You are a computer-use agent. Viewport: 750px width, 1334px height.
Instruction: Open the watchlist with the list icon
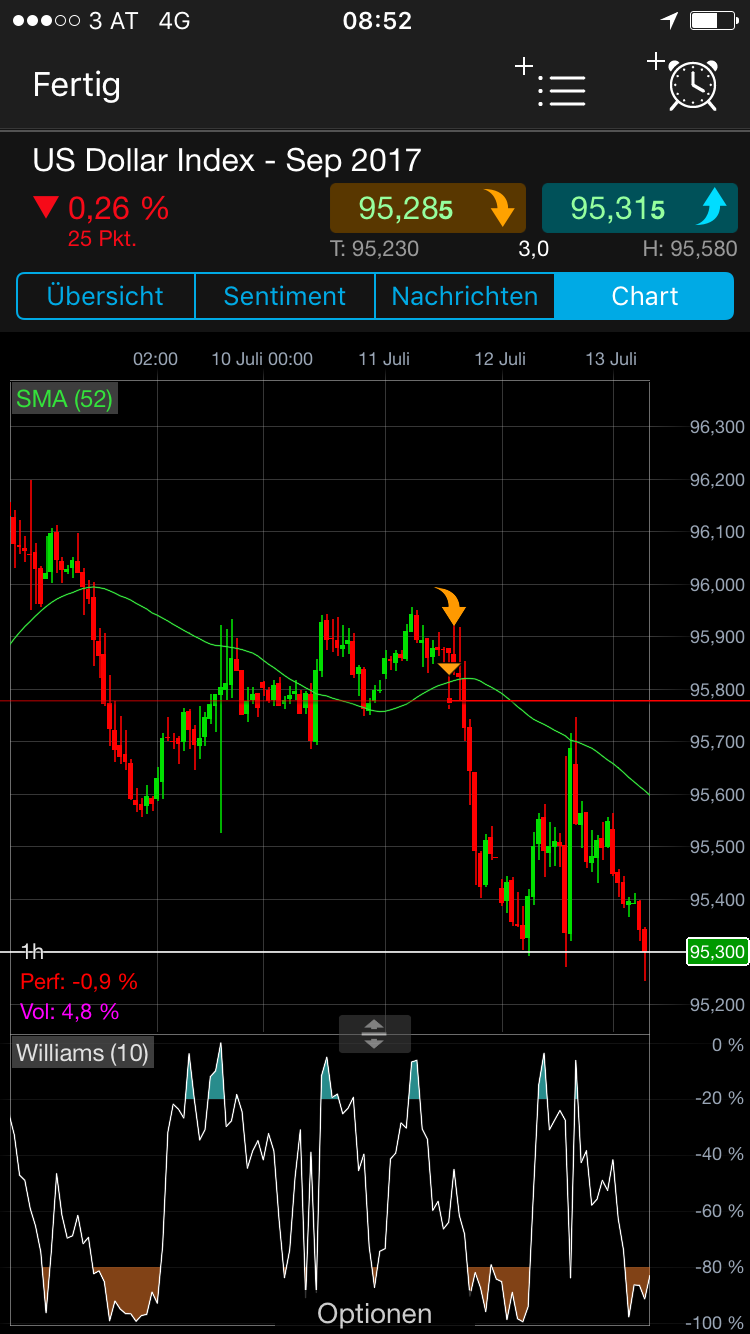click(562, 90)
